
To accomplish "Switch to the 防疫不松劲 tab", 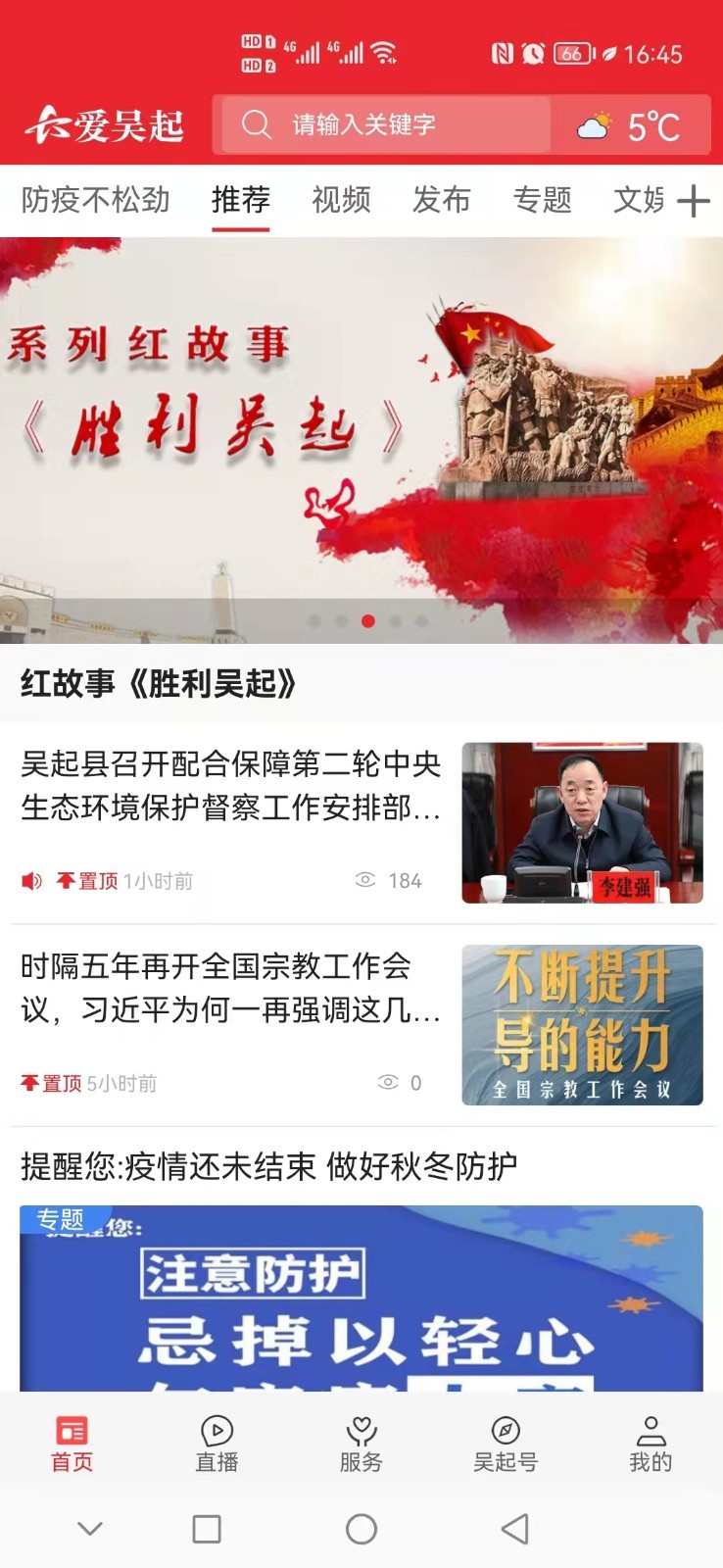I will tap(95, 200).
